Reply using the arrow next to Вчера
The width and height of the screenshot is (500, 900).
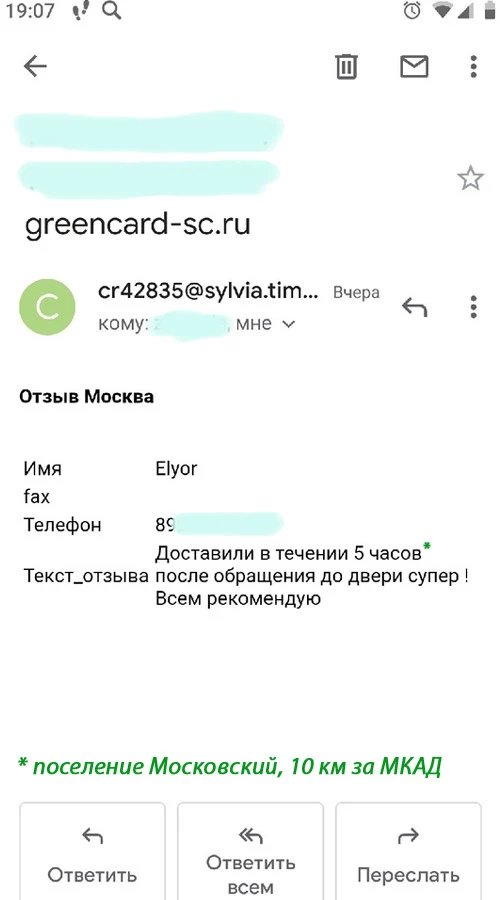click(x=414, y=308)
